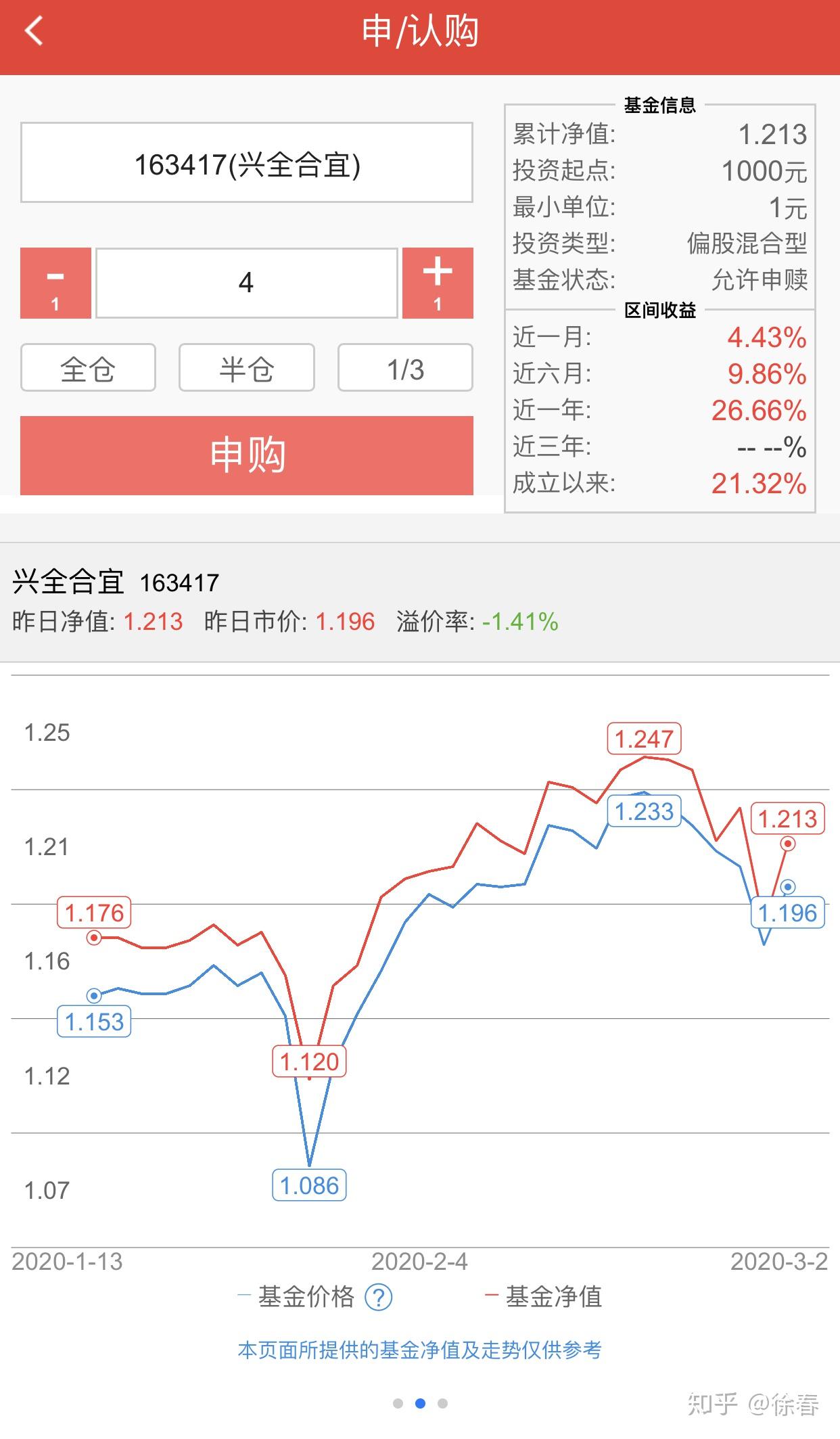Viewport: 840px width, 1439px height.
Task: Go back using the top-left arrow
Action: click(x=34, y=32)
